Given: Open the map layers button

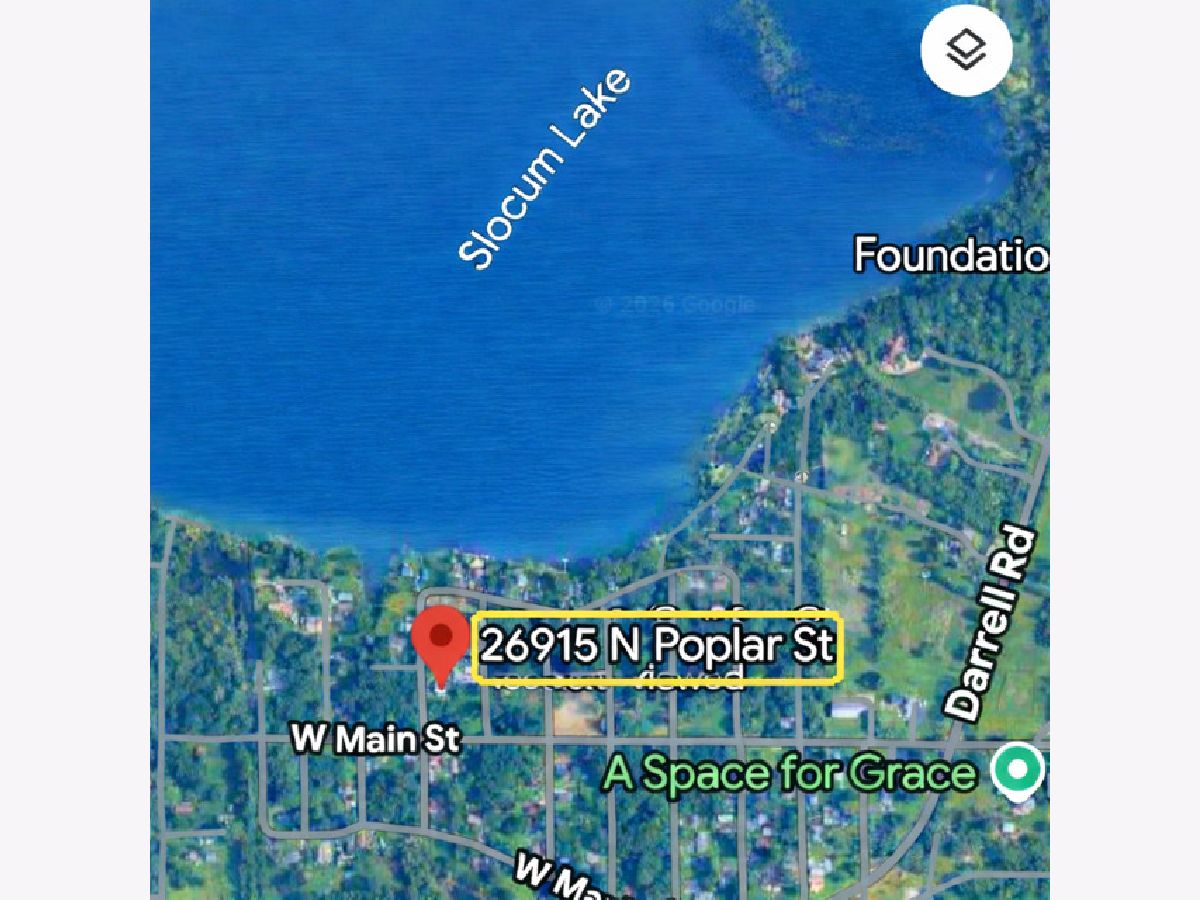Looking at the screenshot, I should [967, 49].
